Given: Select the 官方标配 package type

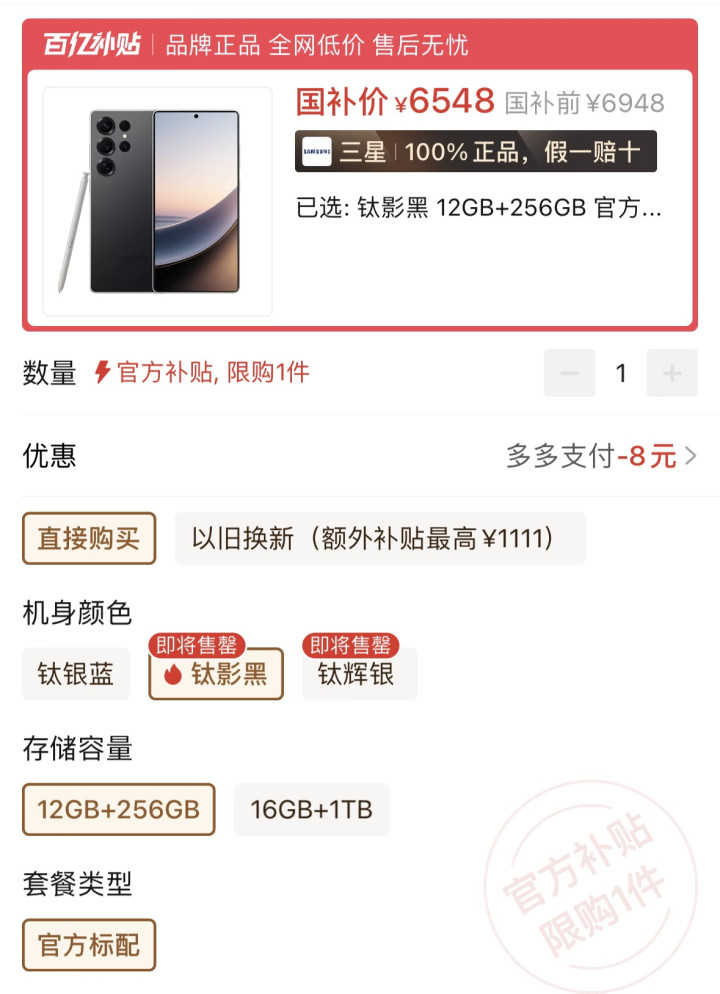Looking at the screenshot, I should [89, 944].
